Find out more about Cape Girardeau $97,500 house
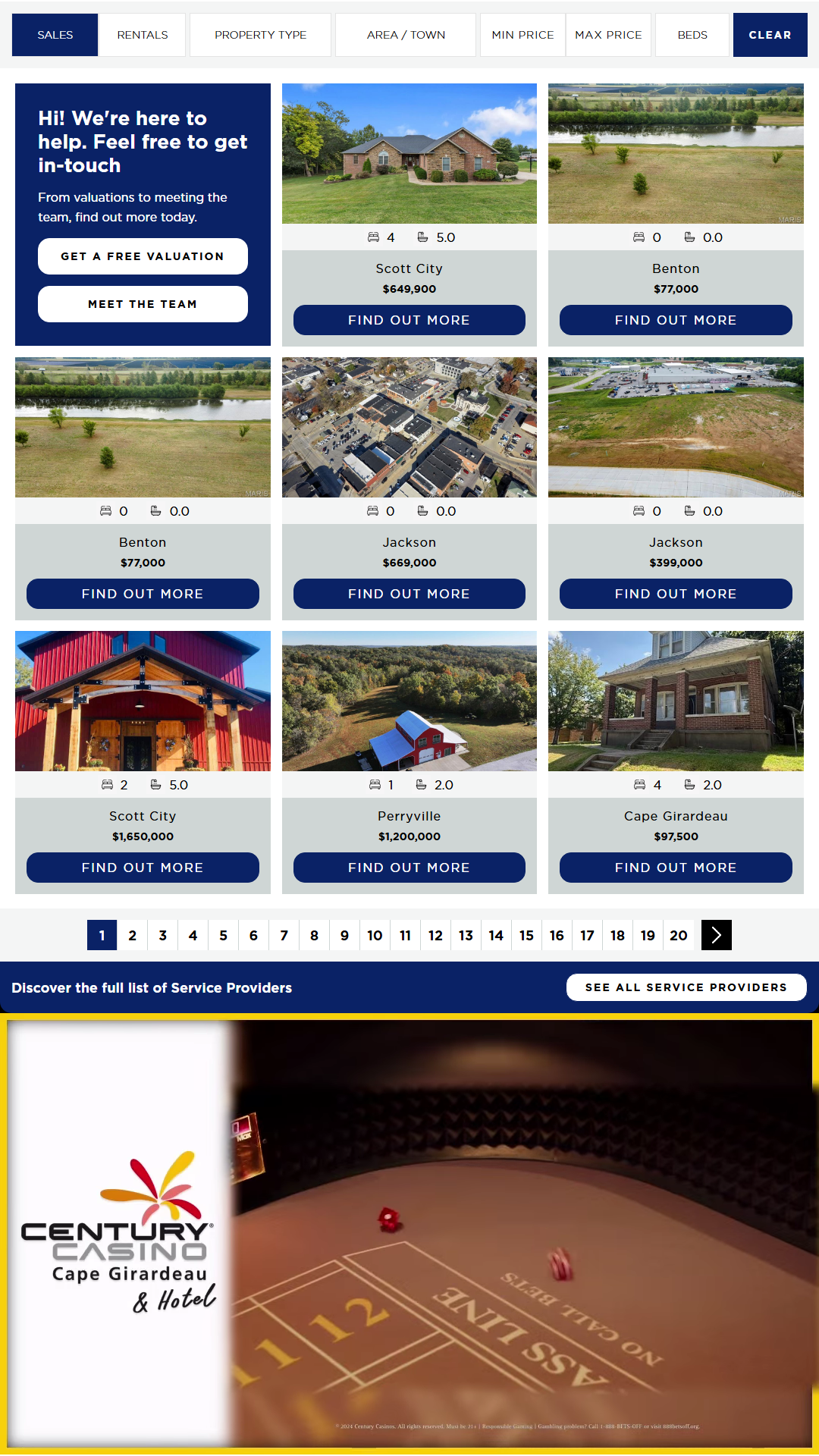This screenshot has width=819, height=1456. 676,868
